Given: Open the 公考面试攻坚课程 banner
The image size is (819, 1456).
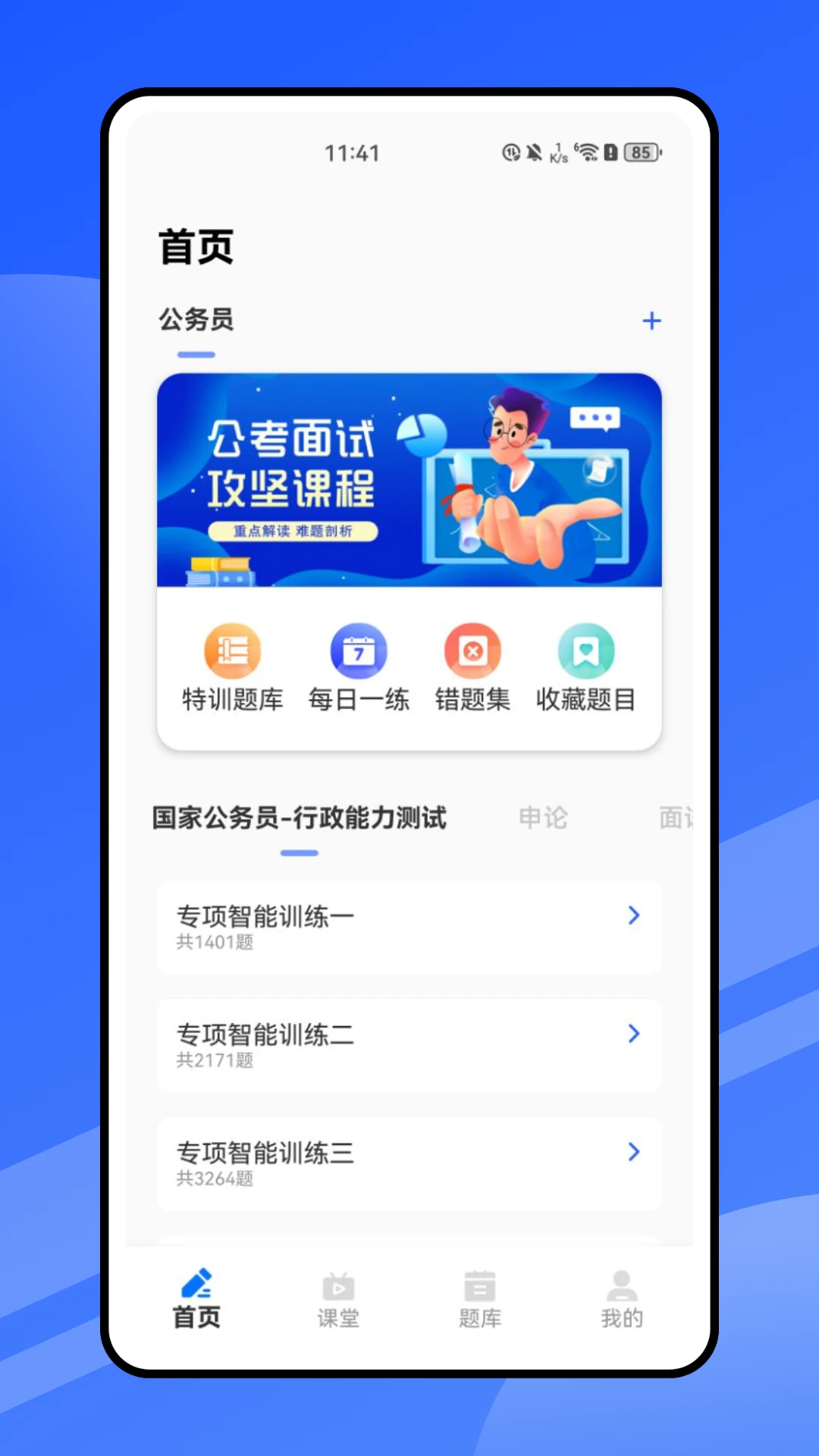Looking at the screenshot, I should click(409, 480).
